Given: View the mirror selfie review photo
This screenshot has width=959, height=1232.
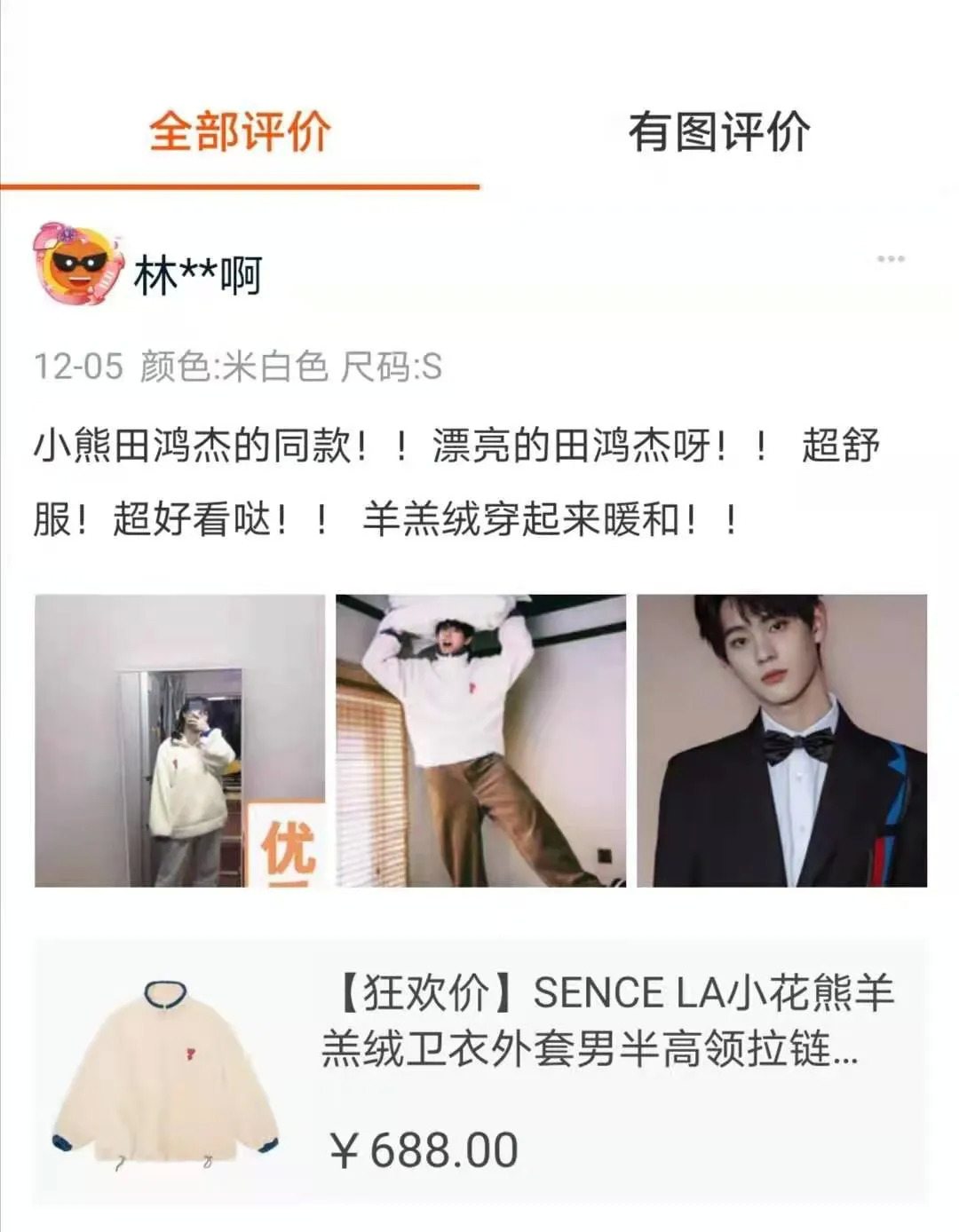Looking at the screenshot, I should 179,740.
